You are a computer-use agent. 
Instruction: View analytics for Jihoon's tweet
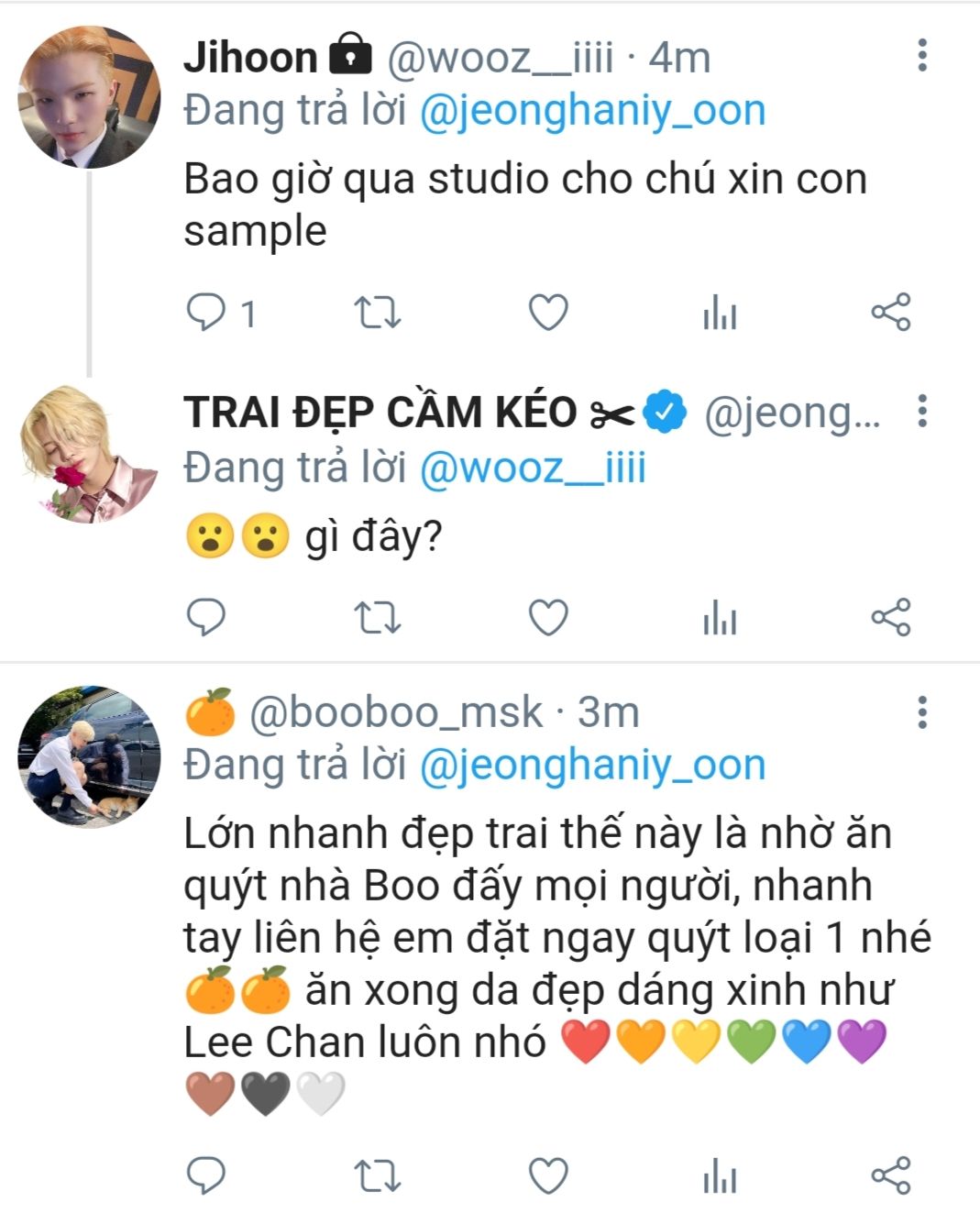720,313
